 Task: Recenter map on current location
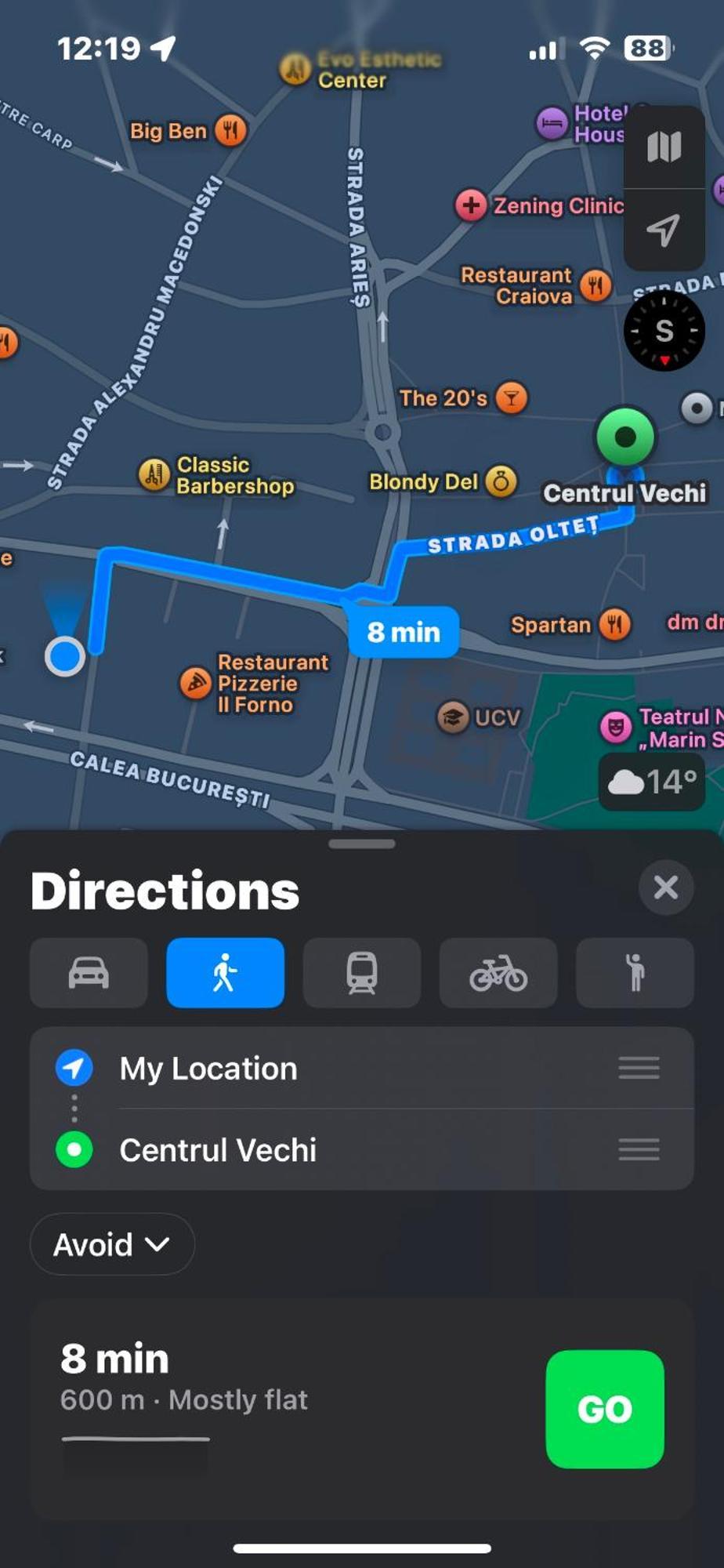pyautogui.click(x=664, y=230)
